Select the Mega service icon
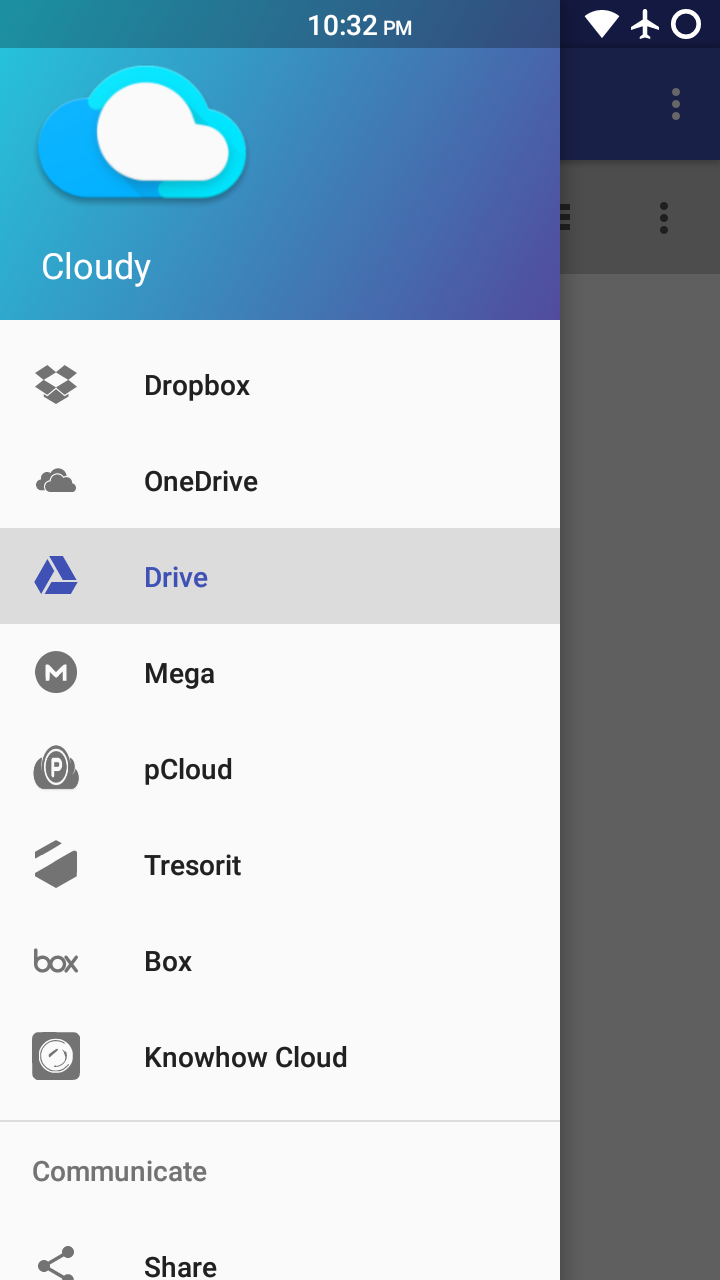This screenshot has width=720, height=1280. pos(56,672)
